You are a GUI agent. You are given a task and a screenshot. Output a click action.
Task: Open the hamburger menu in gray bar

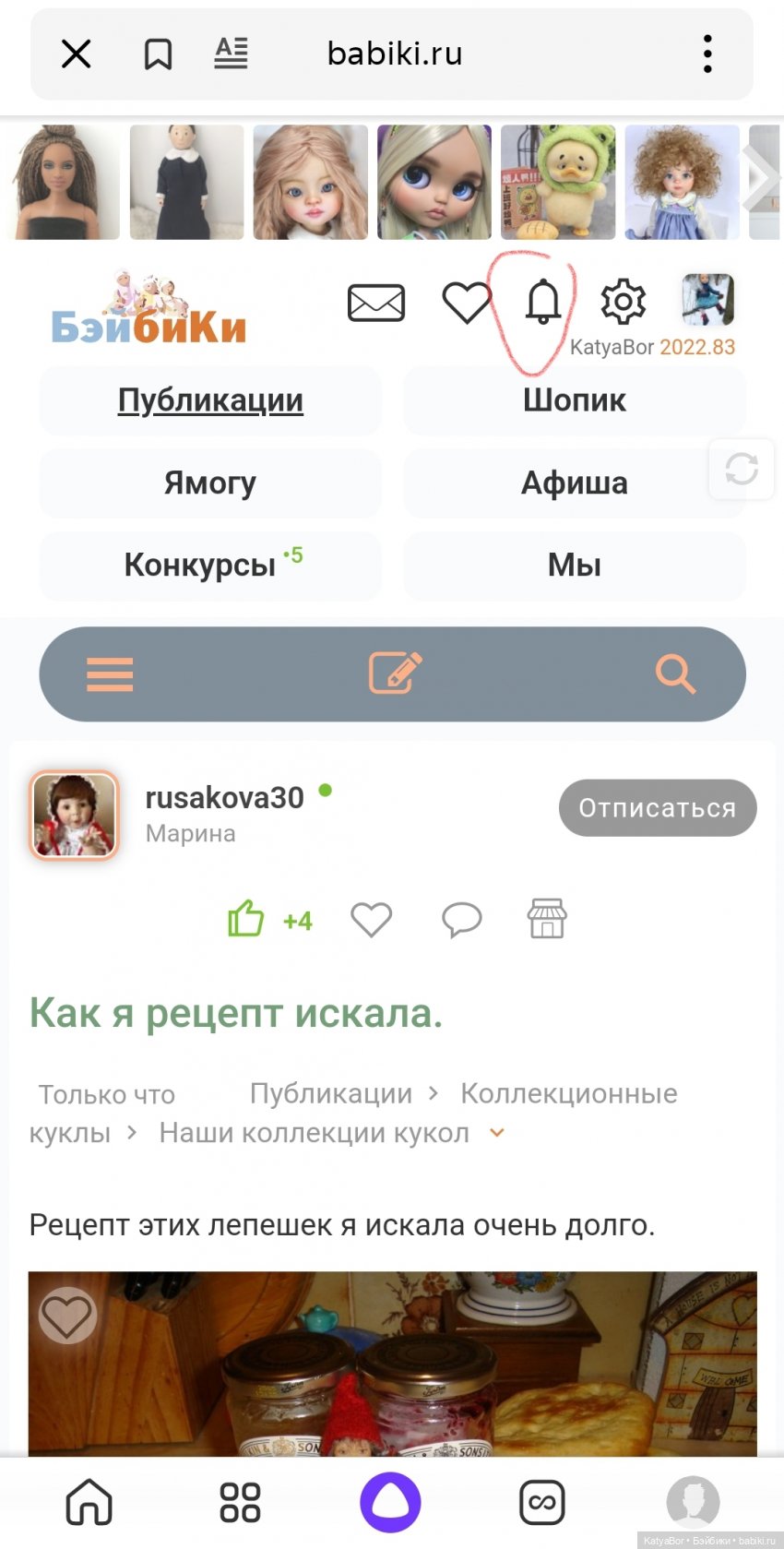110,674
